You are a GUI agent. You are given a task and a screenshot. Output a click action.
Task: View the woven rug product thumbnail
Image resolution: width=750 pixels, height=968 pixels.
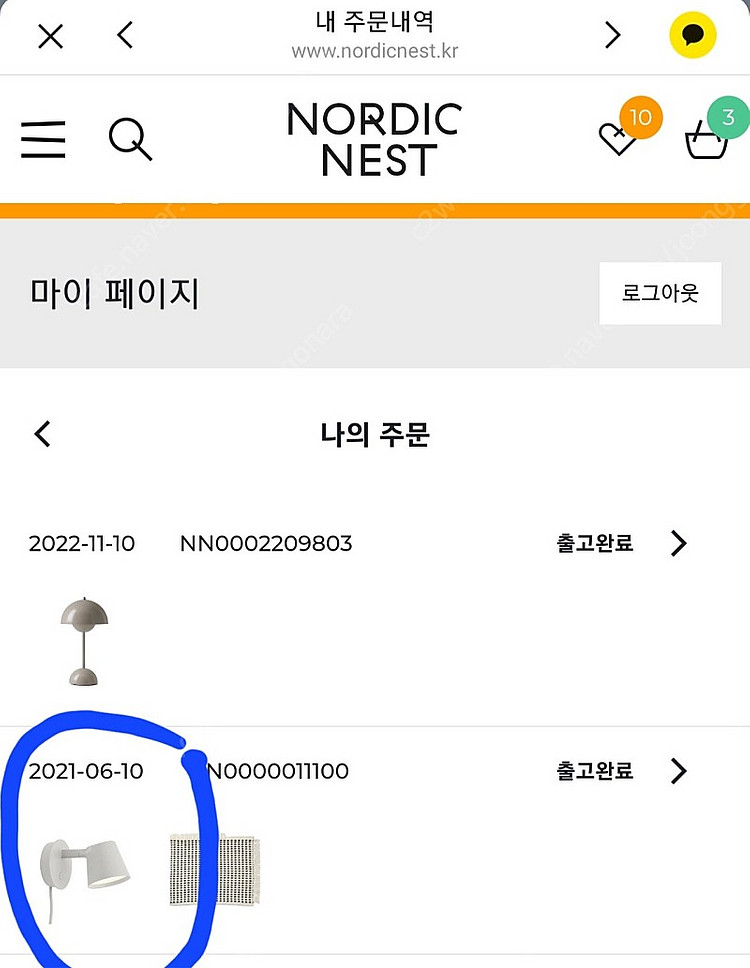click(x=214, y=868)
